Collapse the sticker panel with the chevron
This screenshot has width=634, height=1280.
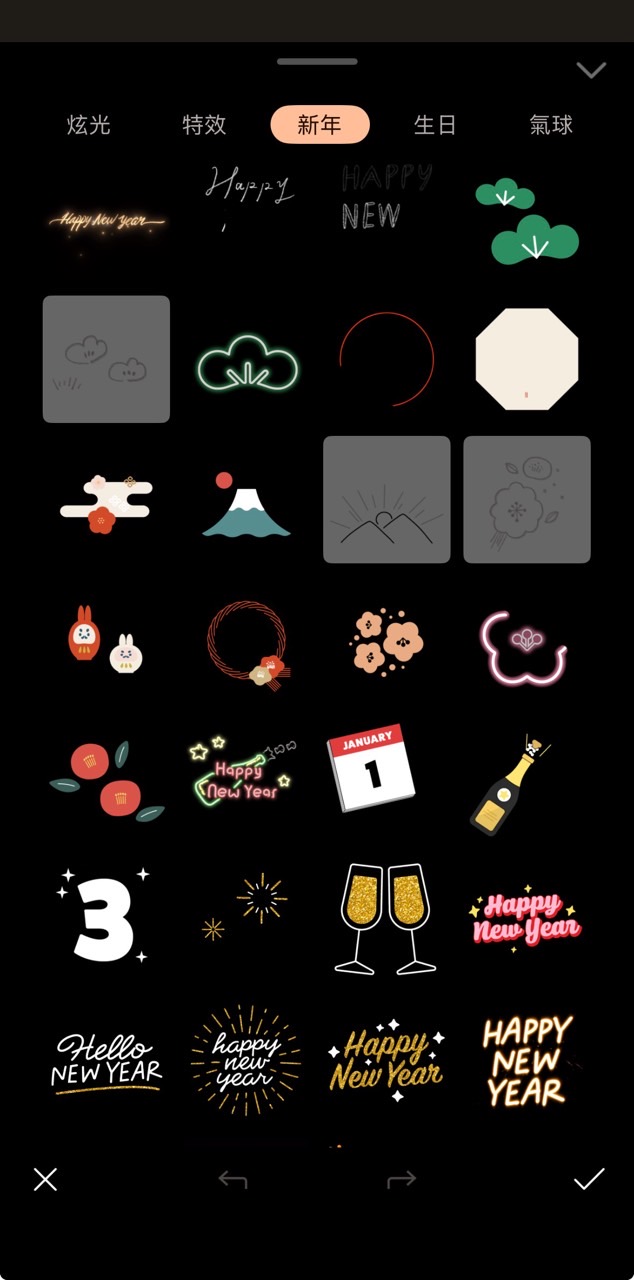click(591, 70)
